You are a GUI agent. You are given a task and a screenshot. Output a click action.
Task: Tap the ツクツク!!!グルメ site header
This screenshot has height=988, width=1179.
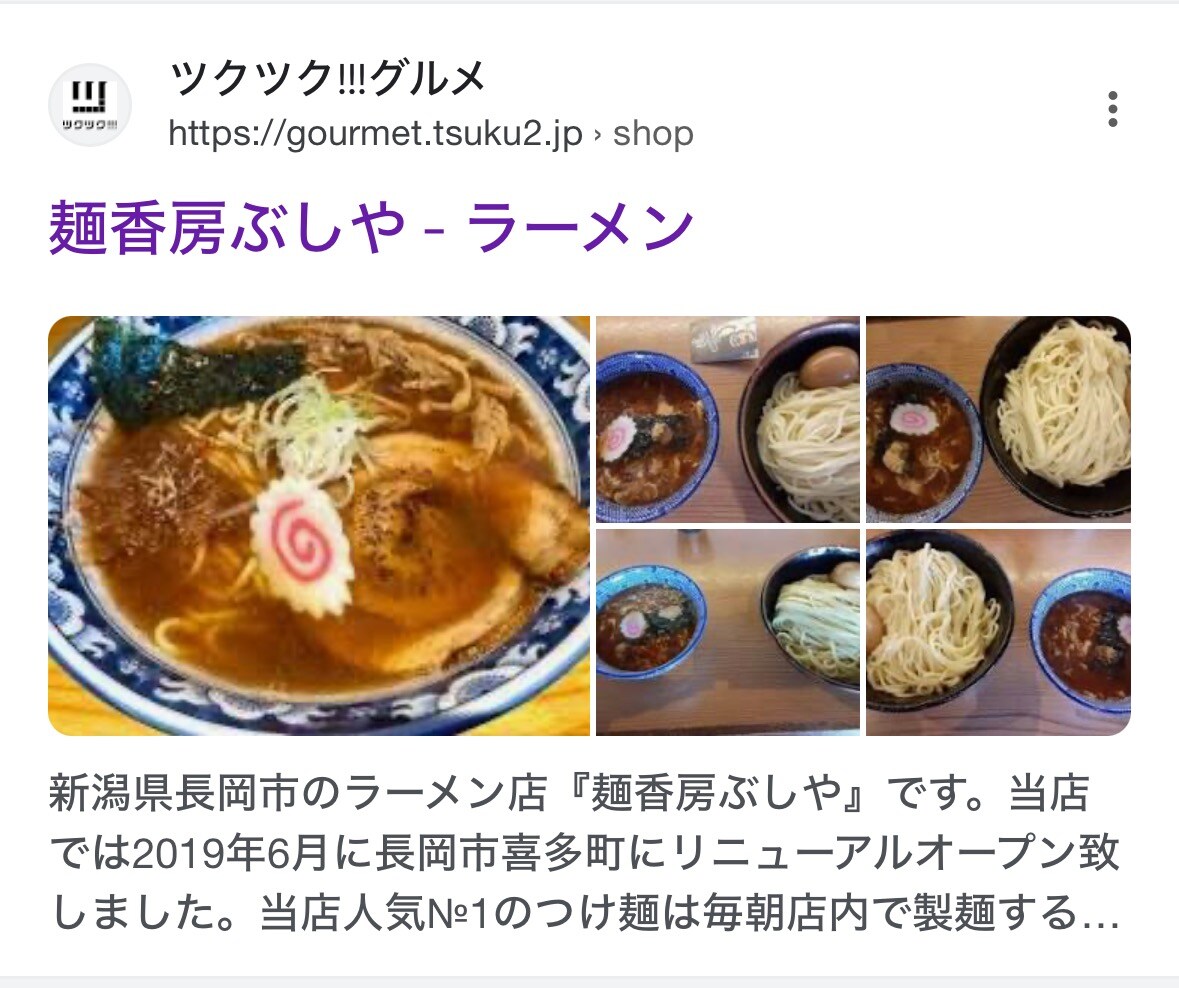[327, 80]
